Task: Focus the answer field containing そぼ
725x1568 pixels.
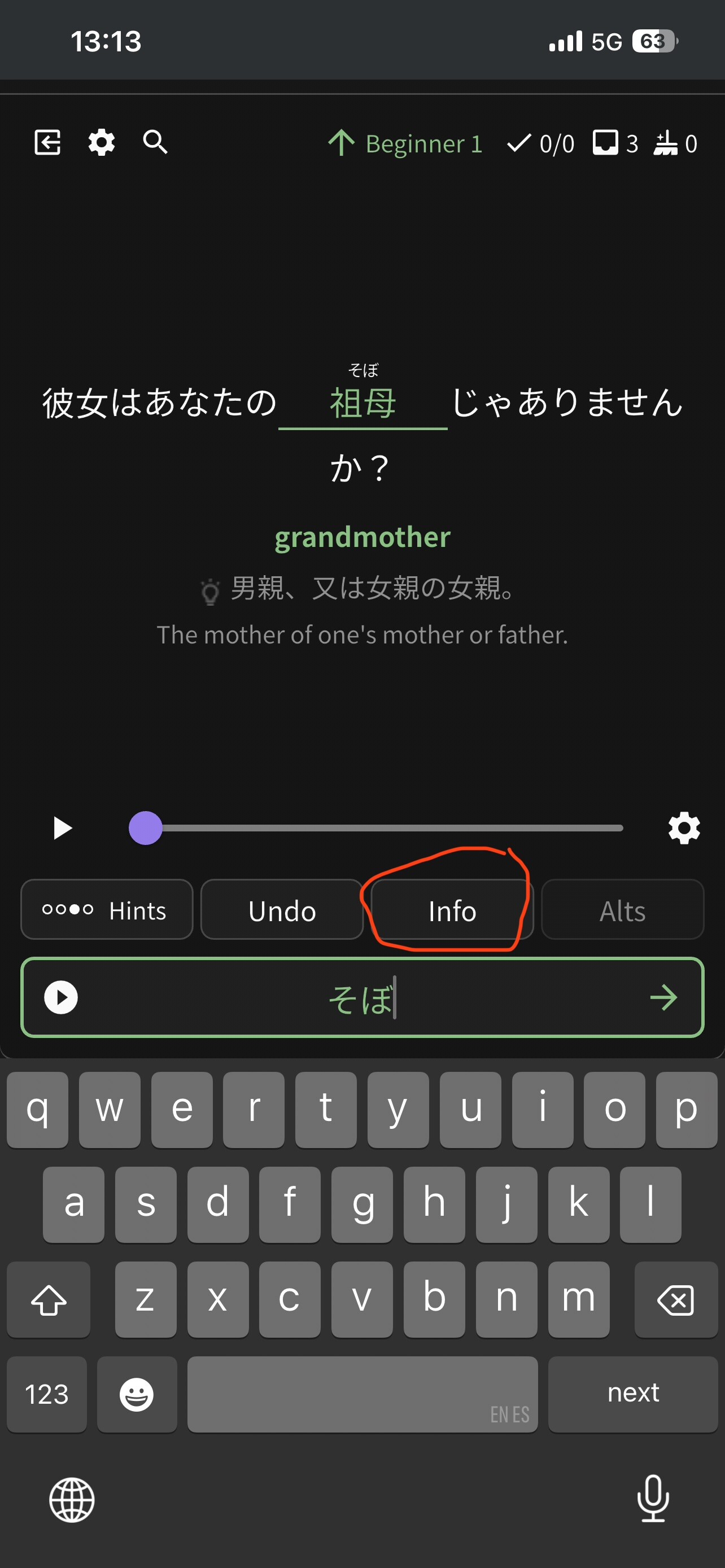Action: pos(361,998)
